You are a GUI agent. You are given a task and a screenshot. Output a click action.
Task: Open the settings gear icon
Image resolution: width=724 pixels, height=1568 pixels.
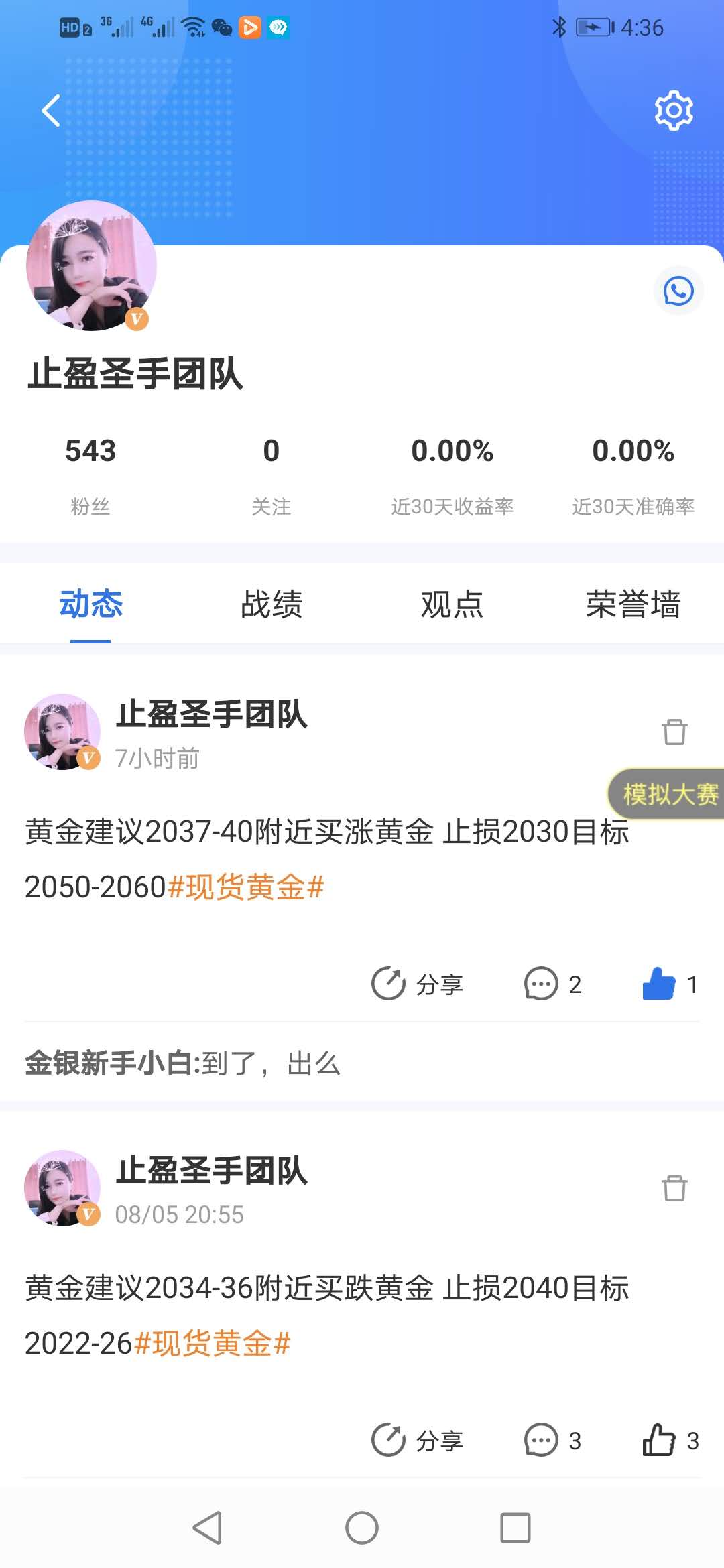673,111
